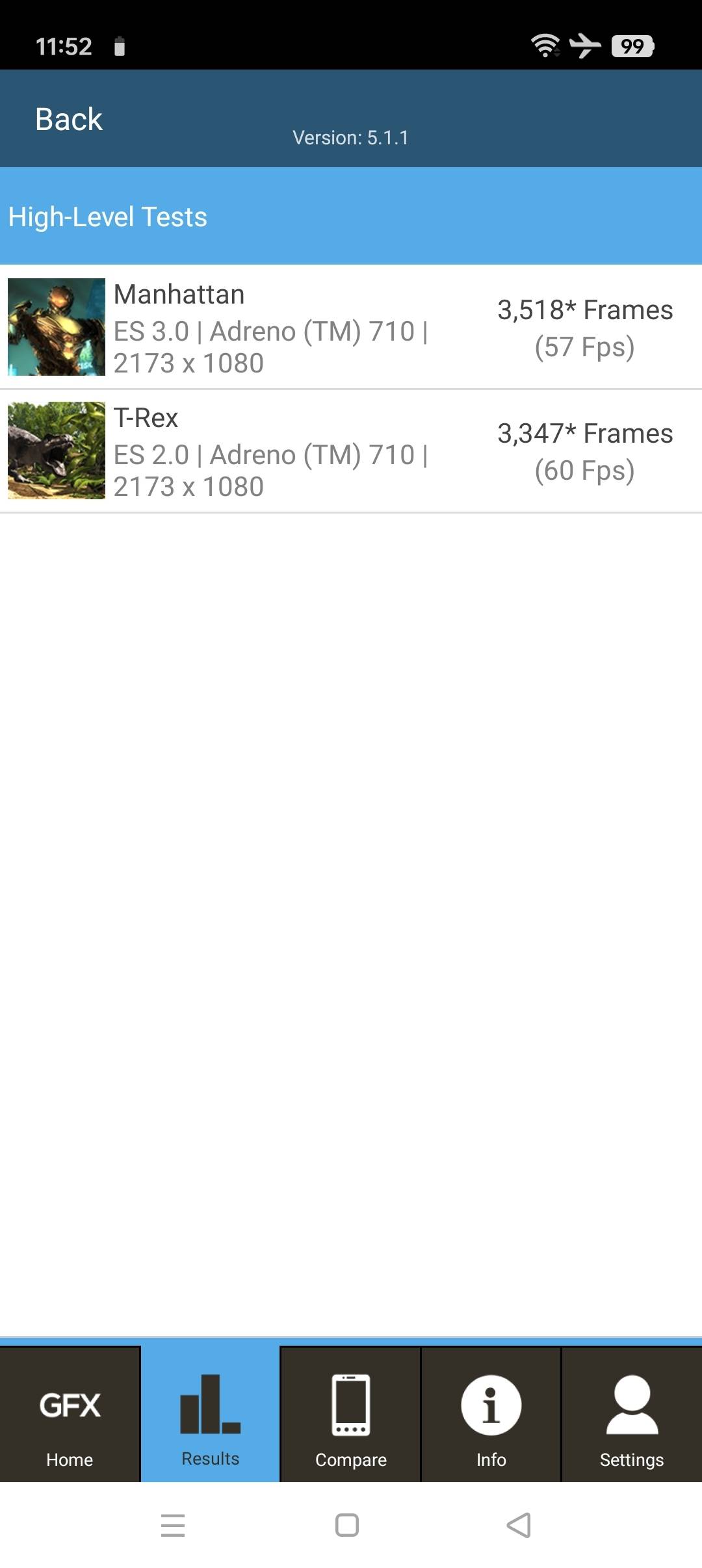702x1568 pixels.
Task: Tap the Back button in header
Action: pos(69,120)
